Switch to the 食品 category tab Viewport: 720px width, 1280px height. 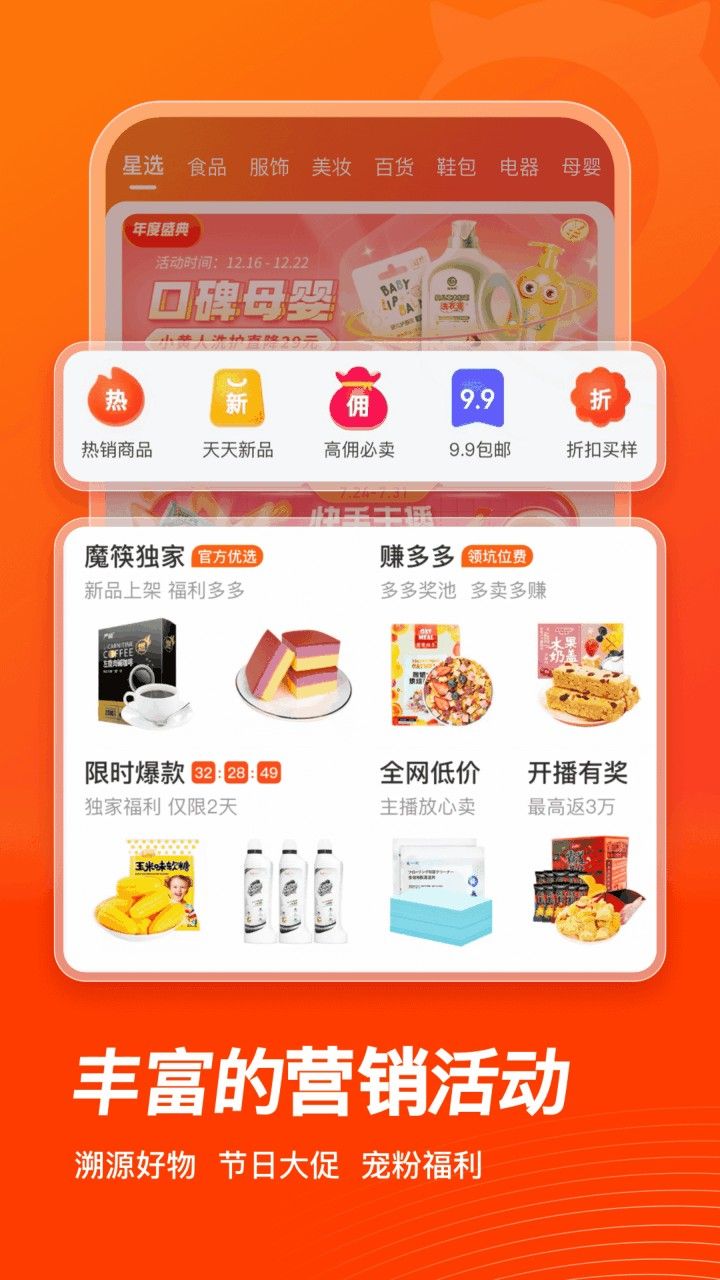point(204,166)
